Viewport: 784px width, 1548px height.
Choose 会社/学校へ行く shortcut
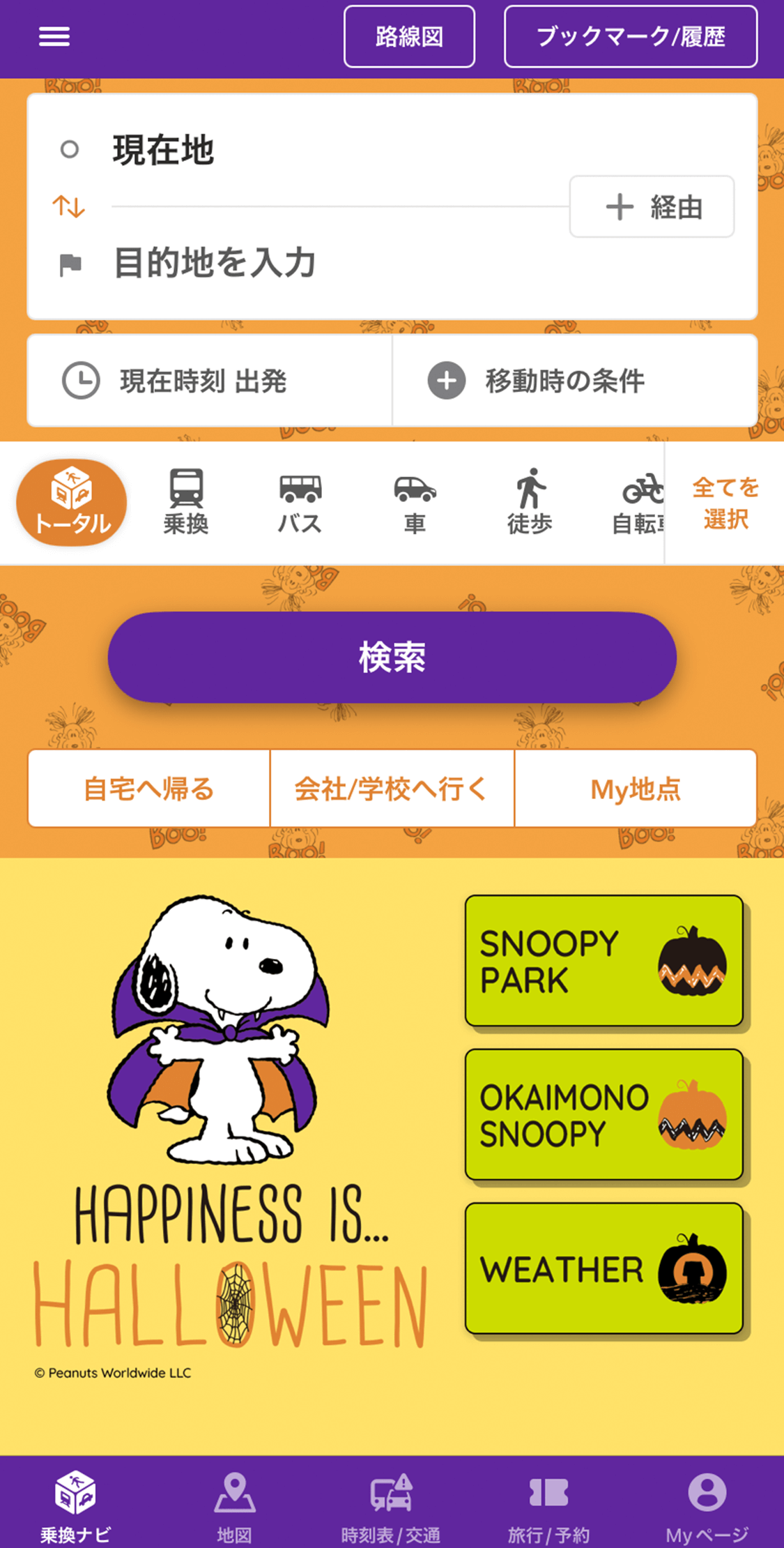[392, 789]
